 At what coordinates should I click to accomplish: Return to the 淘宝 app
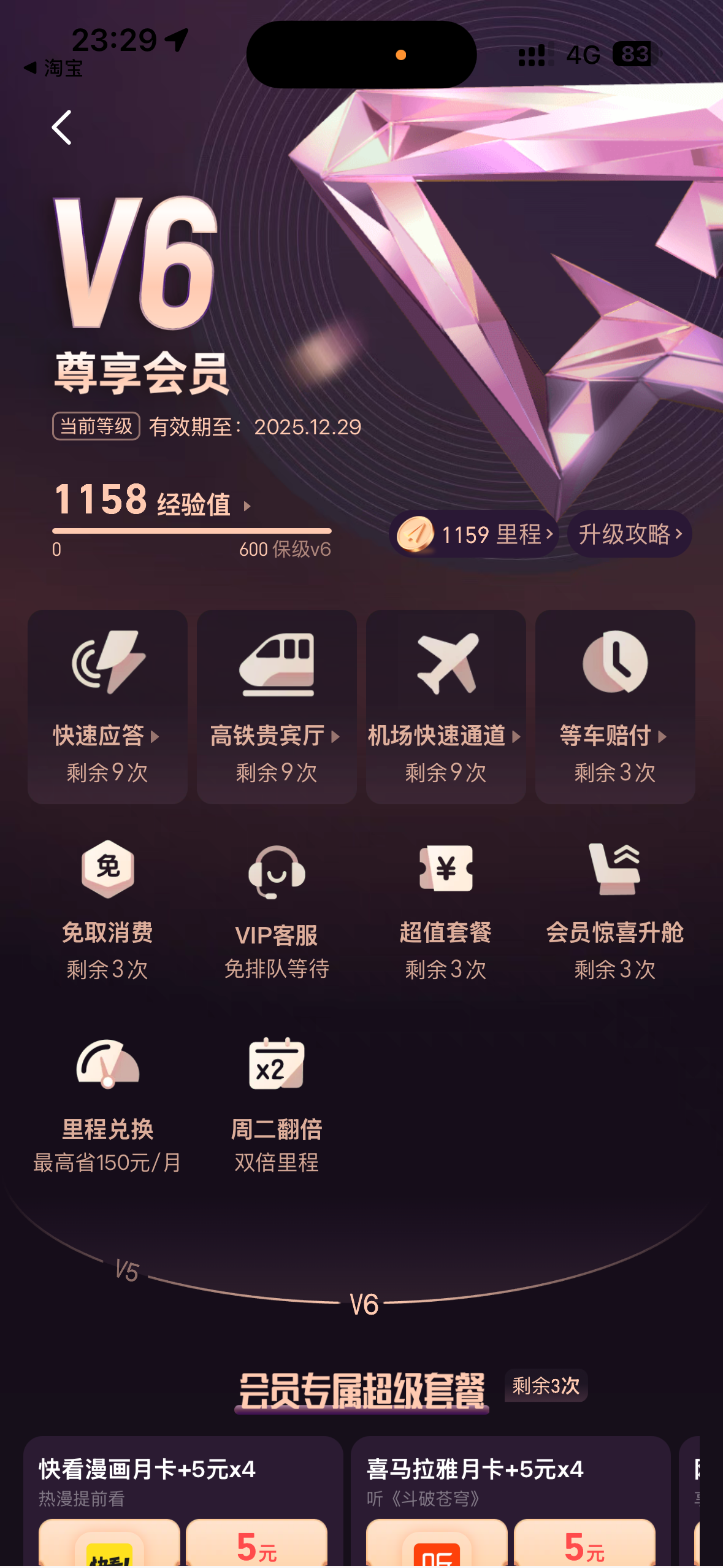point(53,68)
